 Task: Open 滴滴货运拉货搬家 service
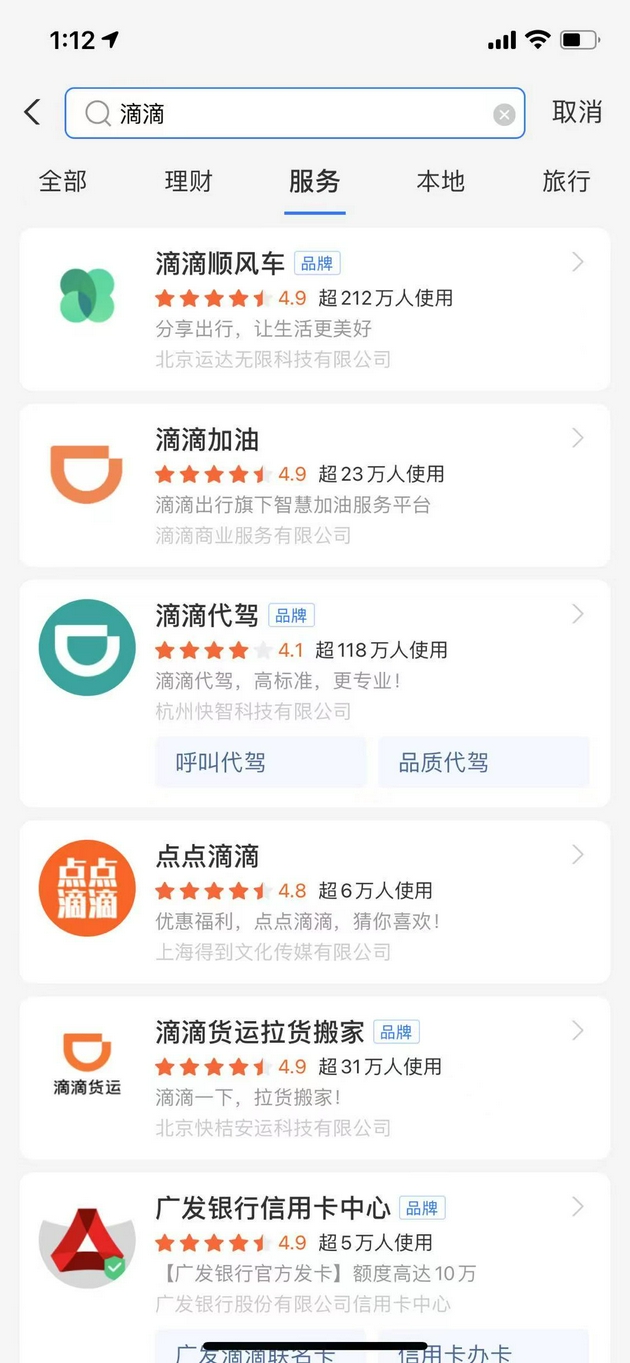click(x=315, y=1078)
